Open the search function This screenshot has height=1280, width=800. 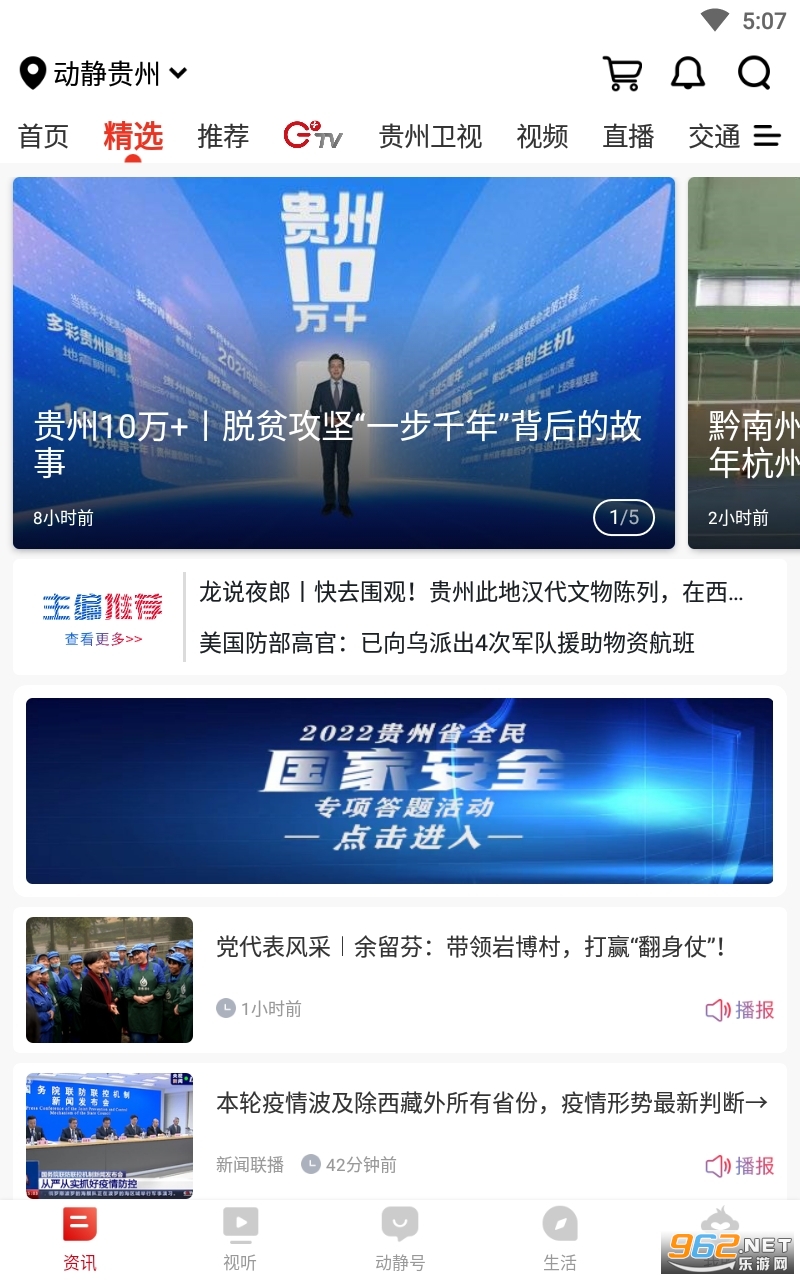(754, 73)
